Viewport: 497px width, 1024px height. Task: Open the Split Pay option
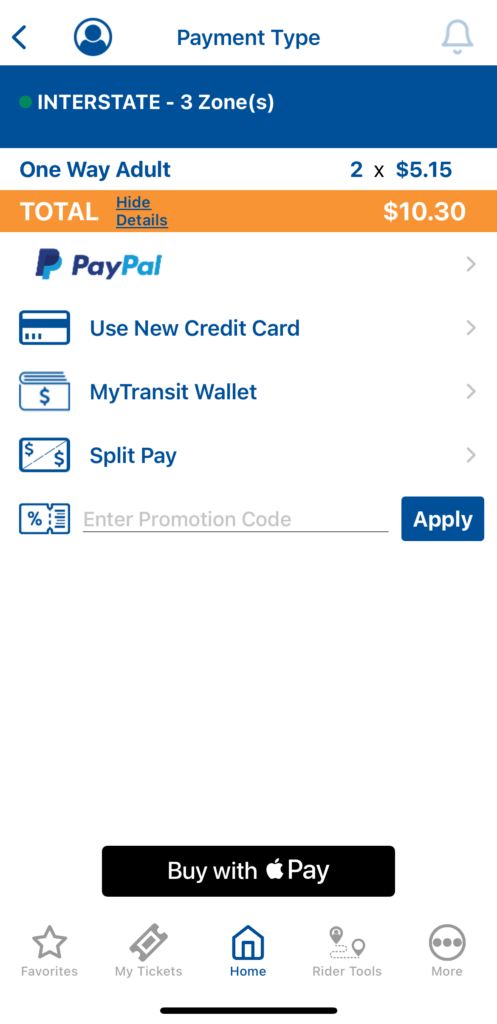248,455
